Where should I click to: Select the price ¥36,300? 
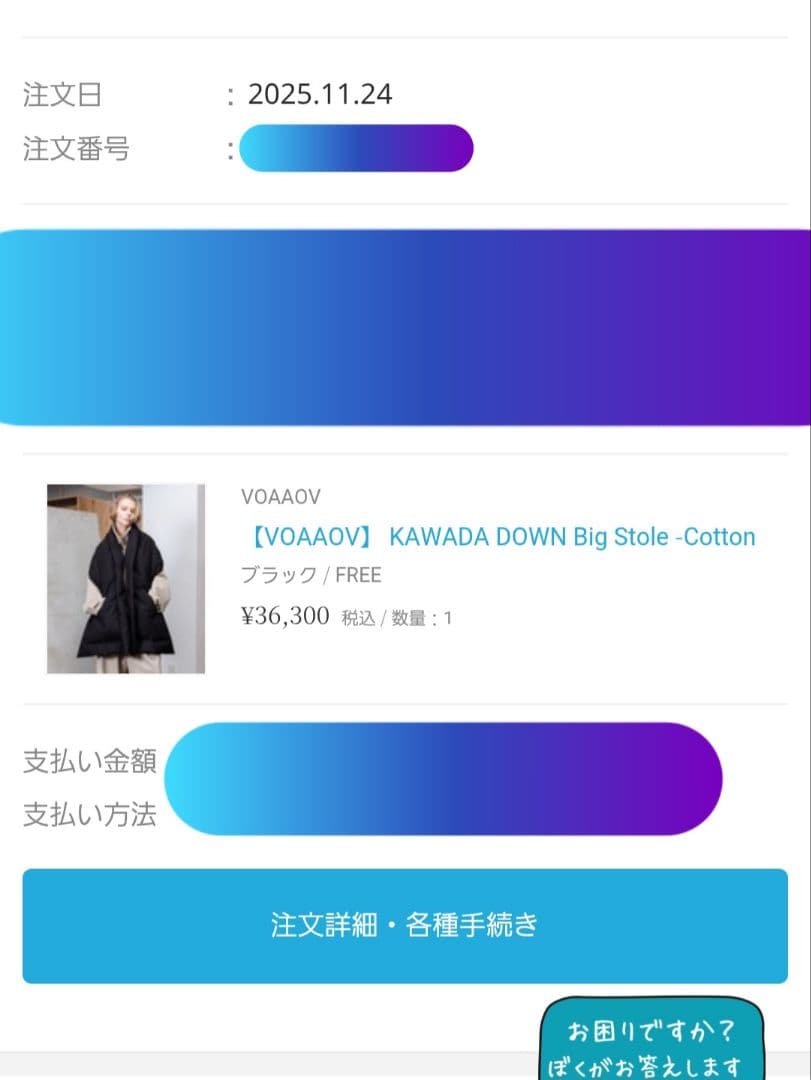pos(284,615)
